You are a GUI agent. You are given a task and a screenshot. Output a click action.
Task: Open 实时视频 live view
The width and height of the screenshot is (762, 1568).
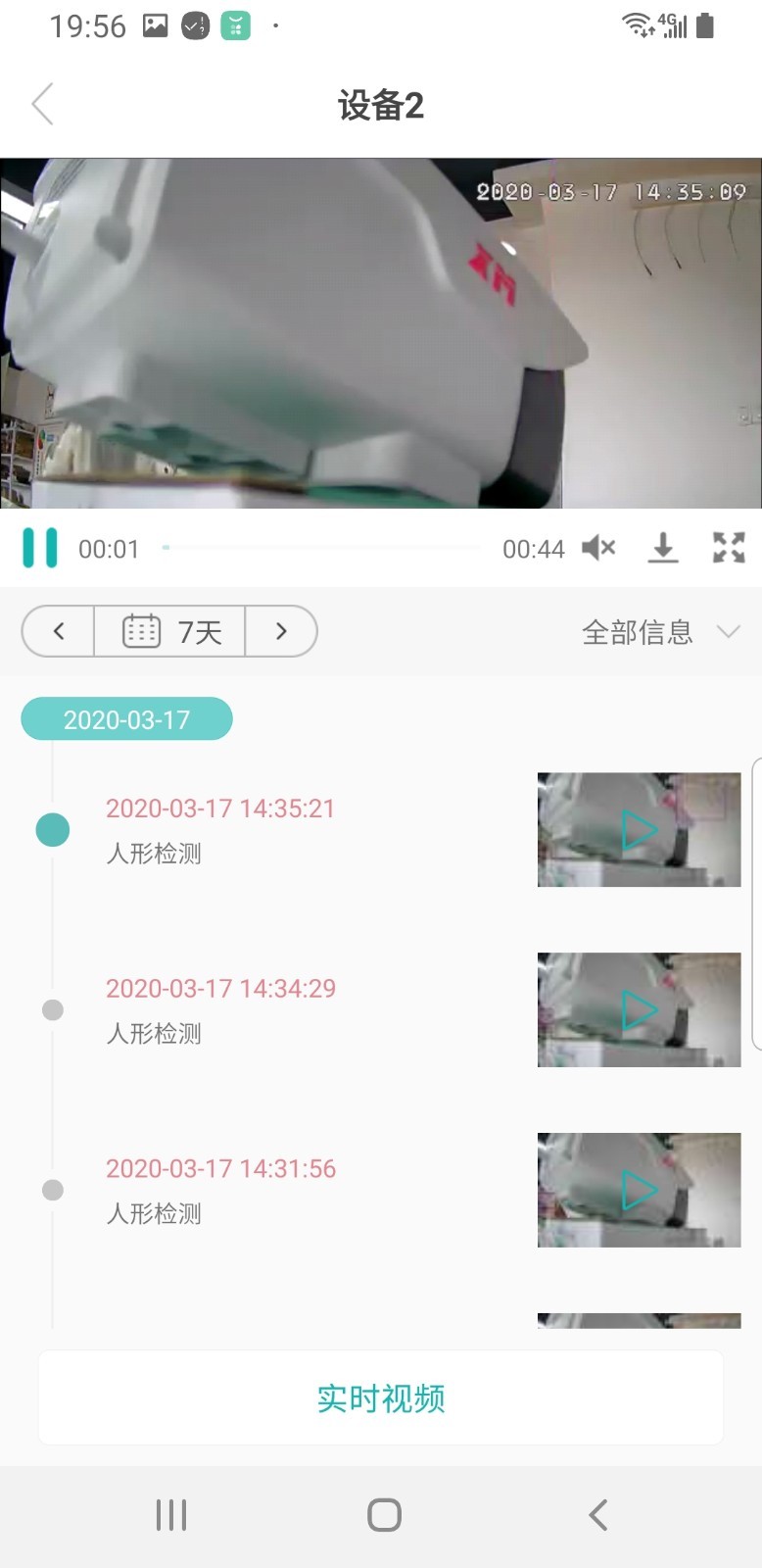(x=381, y=1397)
